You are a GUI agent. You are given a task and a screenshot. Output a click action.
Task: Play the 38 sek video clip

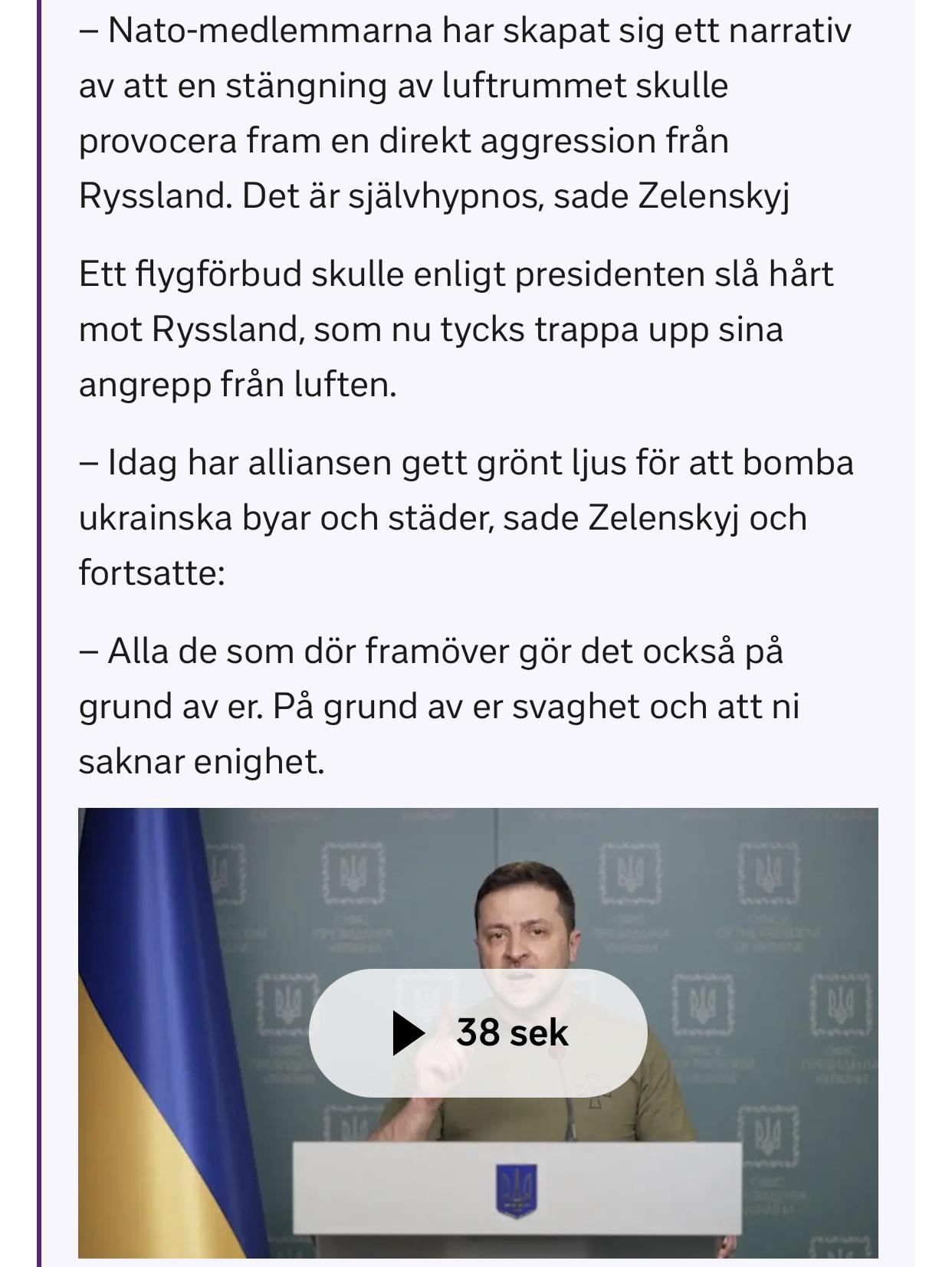tap(478, 1032)
